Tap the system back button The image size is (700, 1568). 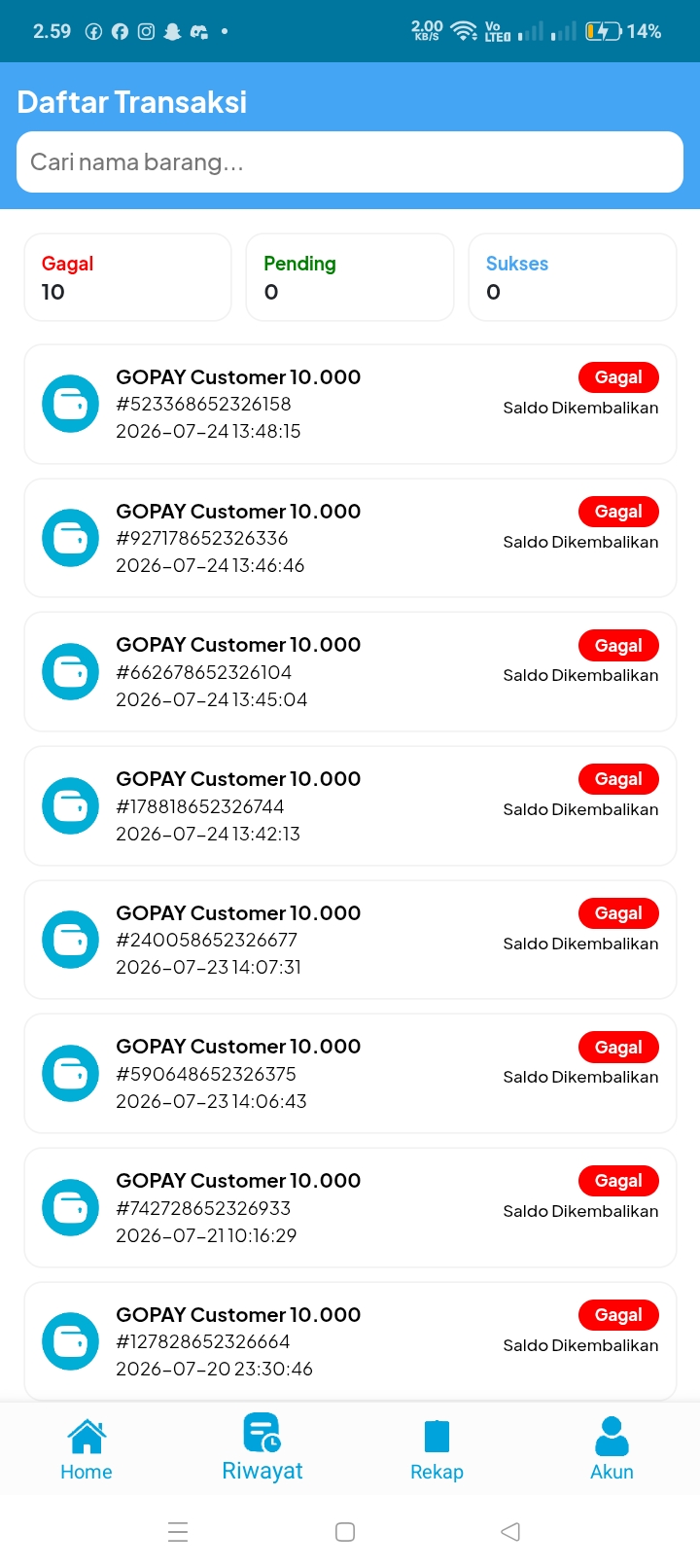(x=510, y=1532)
